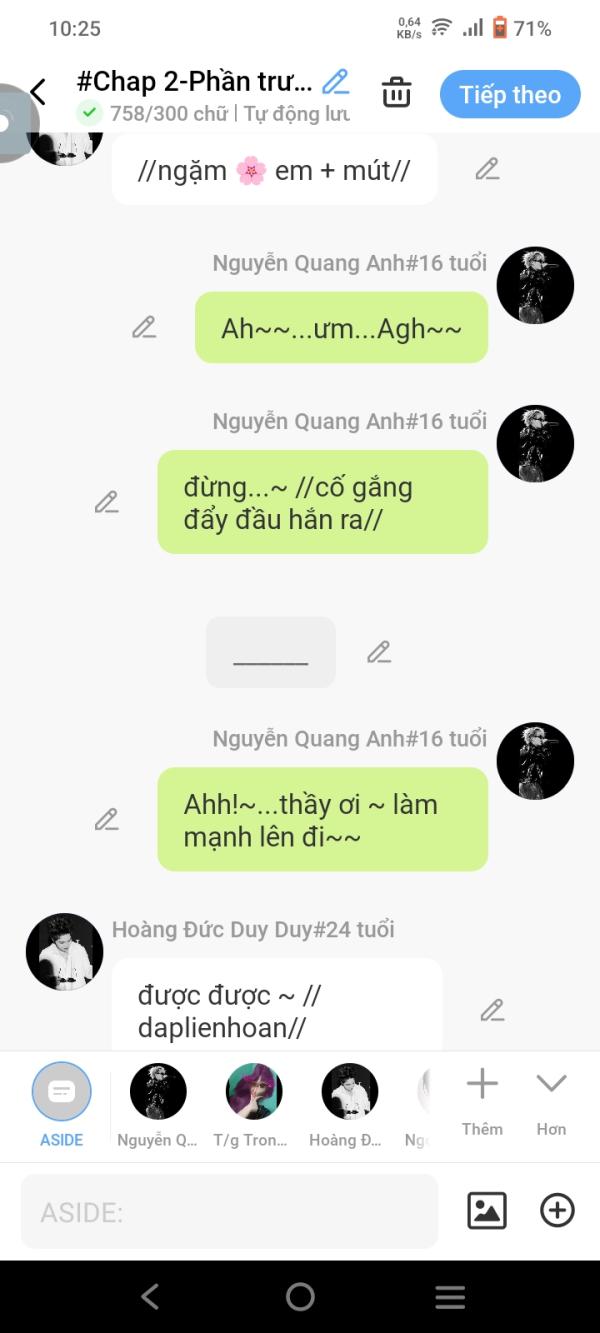Edit the chapter title with the pencil icon
Viewport: 600px width, 1333px height.
coord(336,82)
